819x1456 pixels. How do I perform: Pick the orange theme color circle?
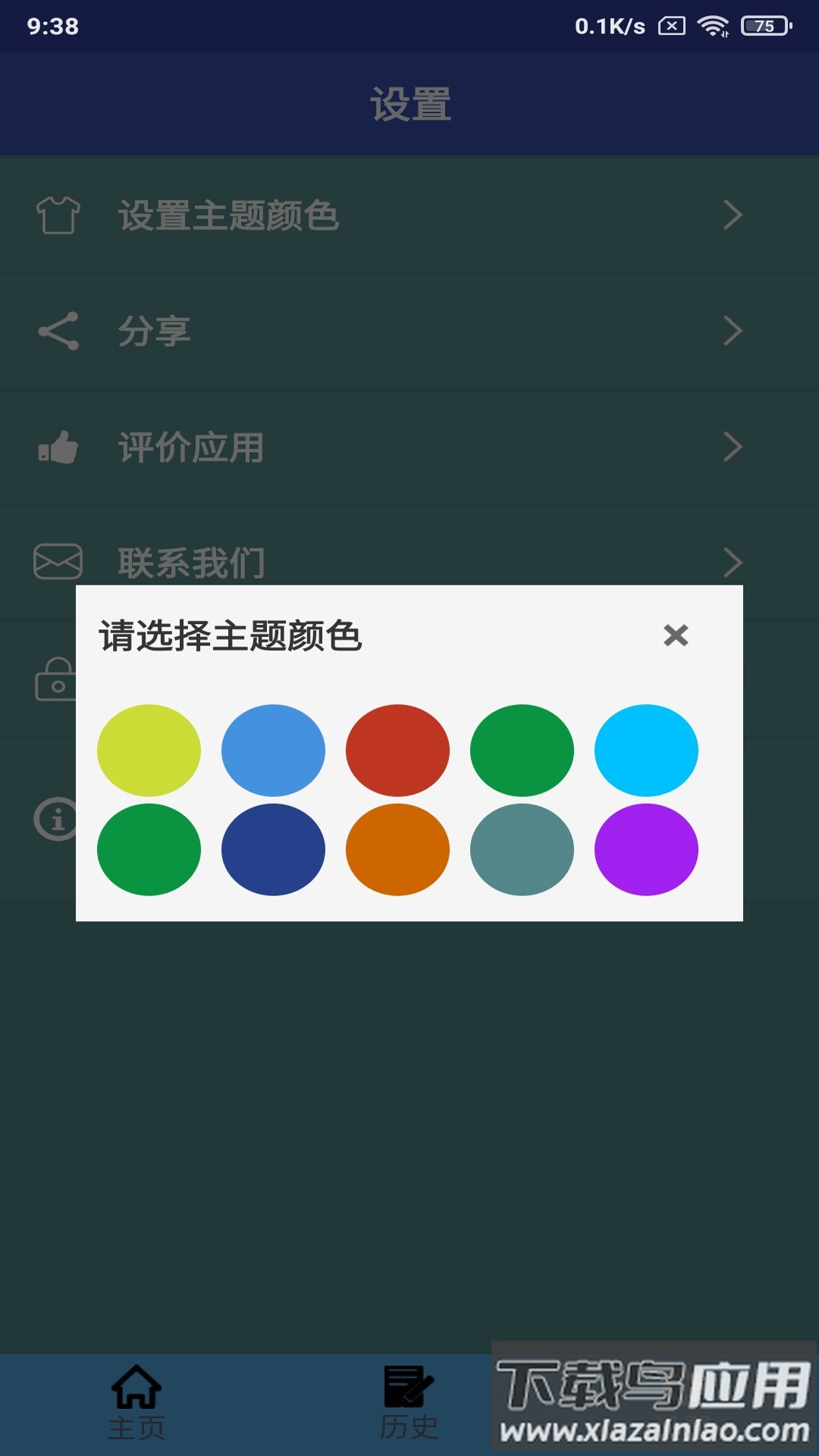(397, 850)
